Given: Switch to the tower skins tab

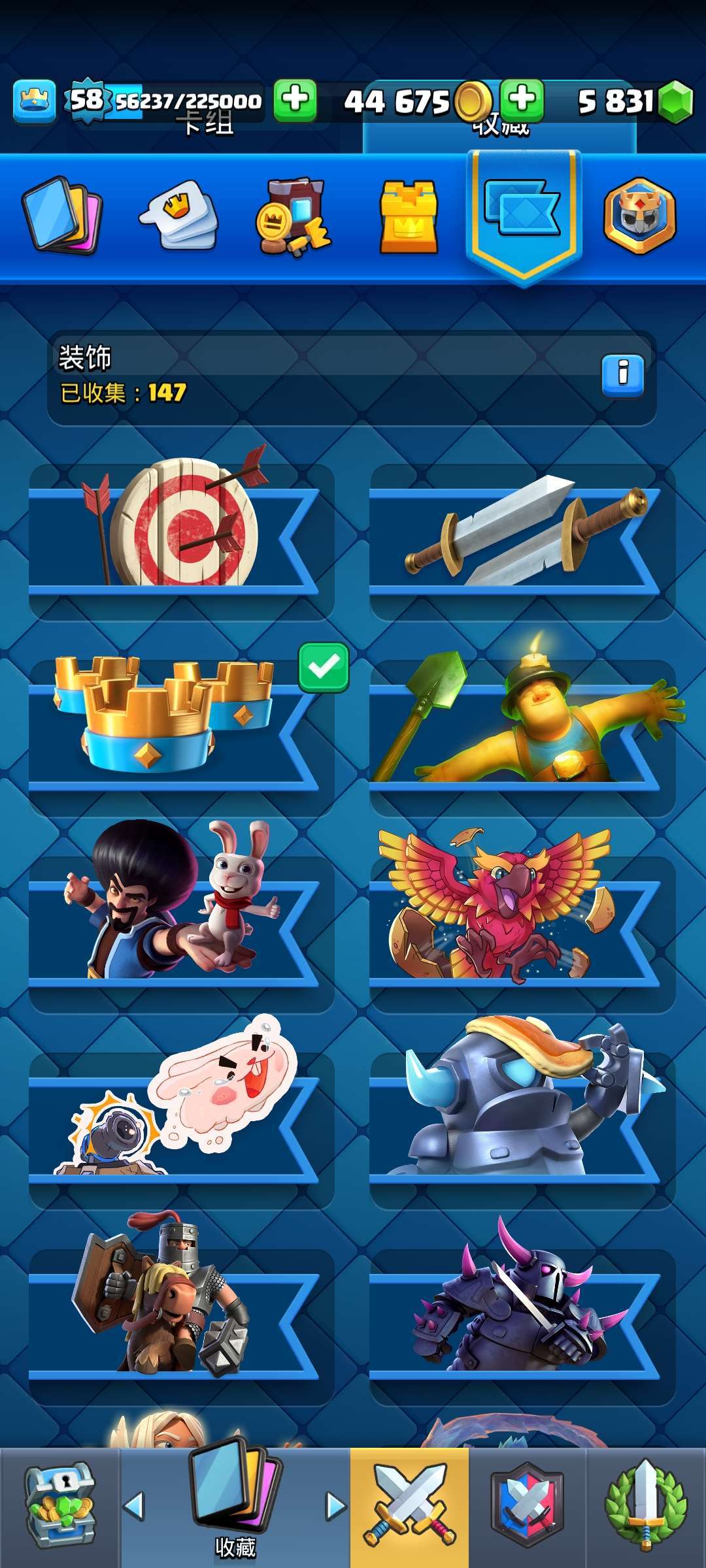Looking at the screenshot, I should click(409, 217).
